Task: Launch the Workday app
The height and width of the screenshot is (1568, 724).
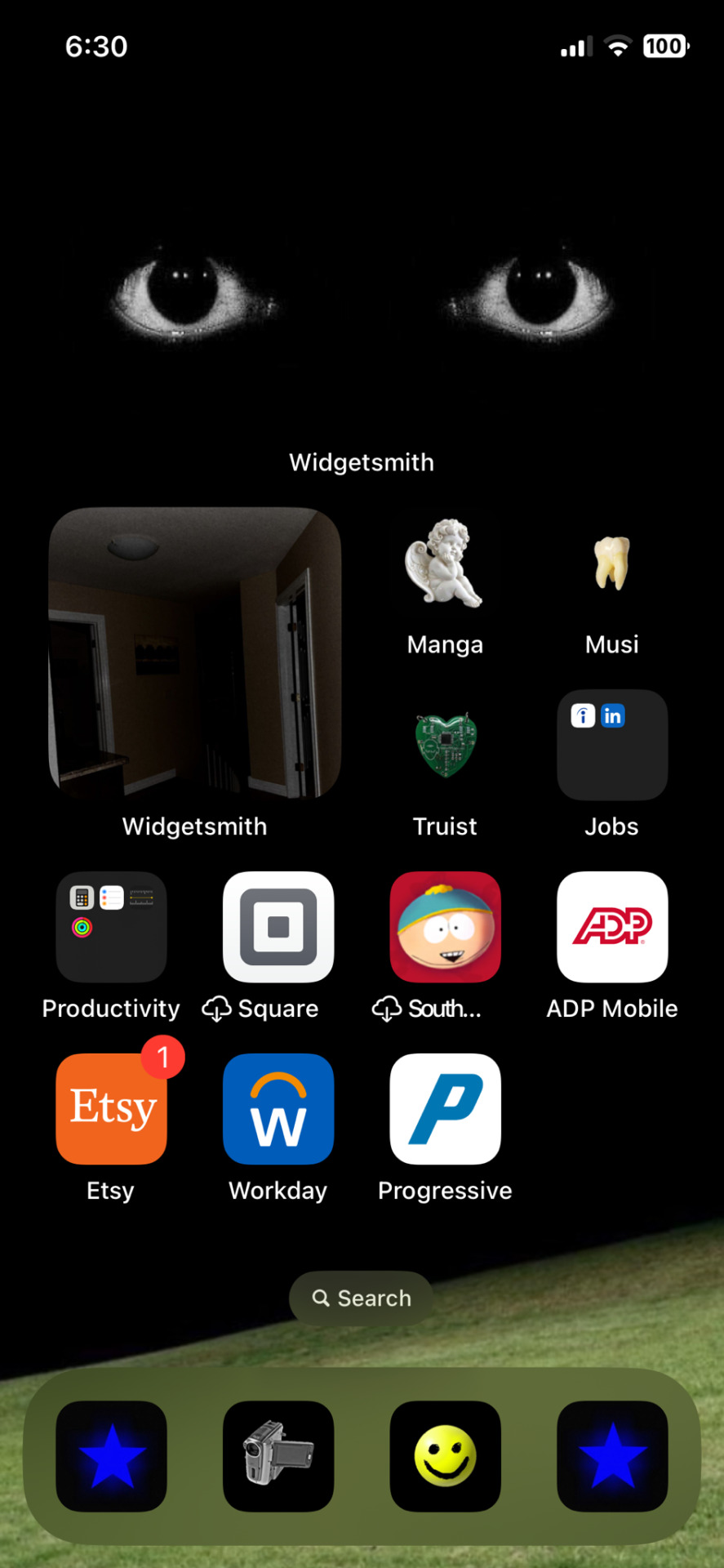Action: [278, 1109]
